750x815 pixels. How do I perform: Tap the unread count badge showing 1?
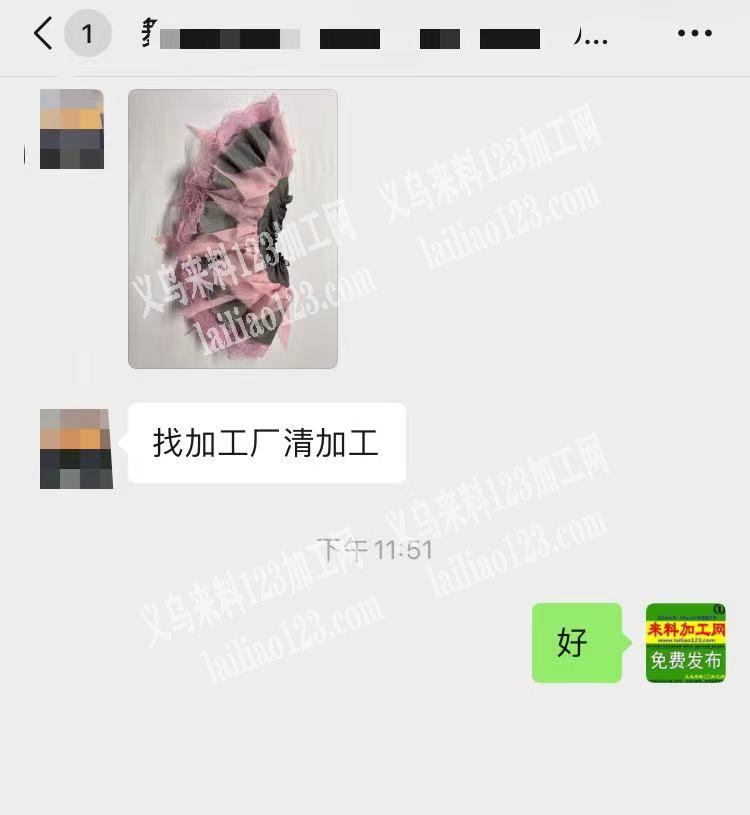point(88,33)
